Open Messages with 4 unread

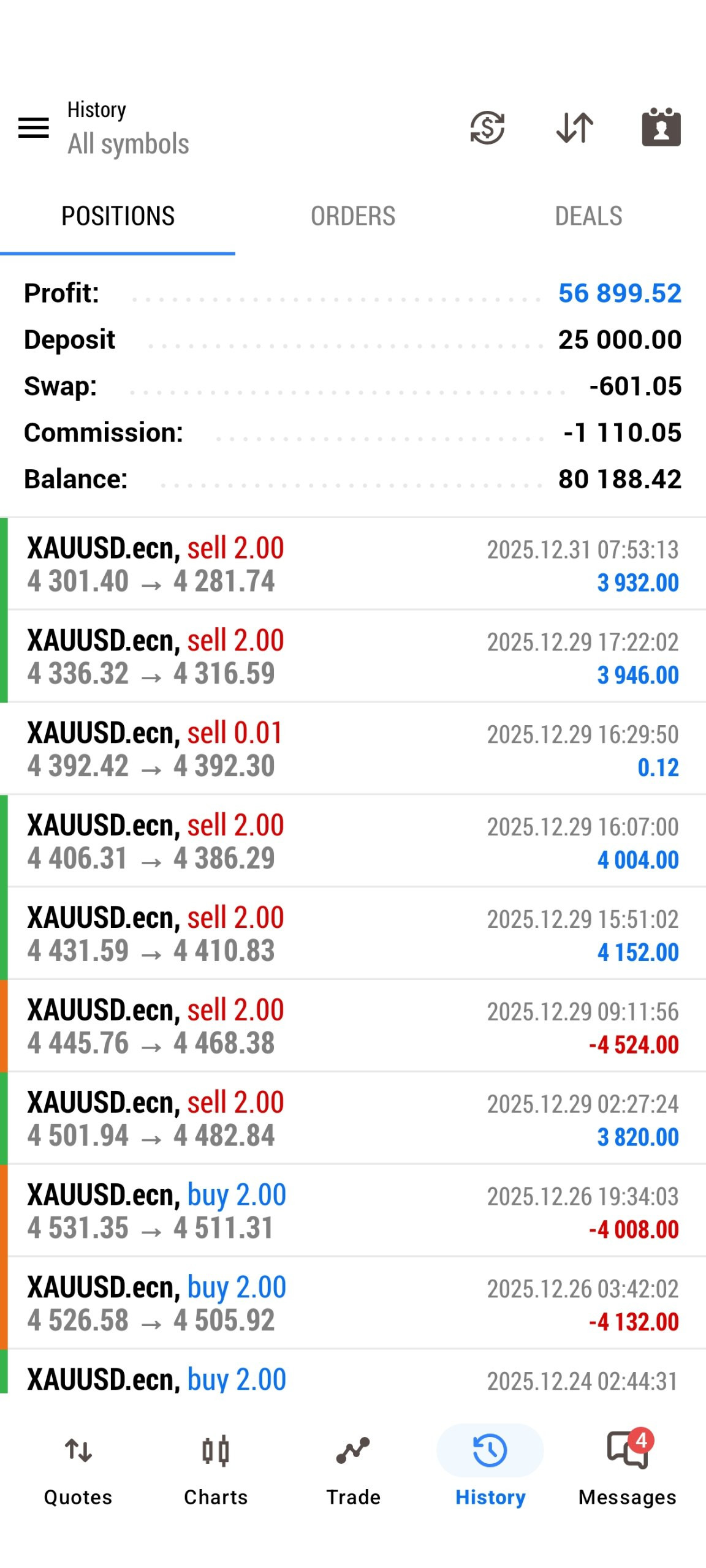[628, 1470]
